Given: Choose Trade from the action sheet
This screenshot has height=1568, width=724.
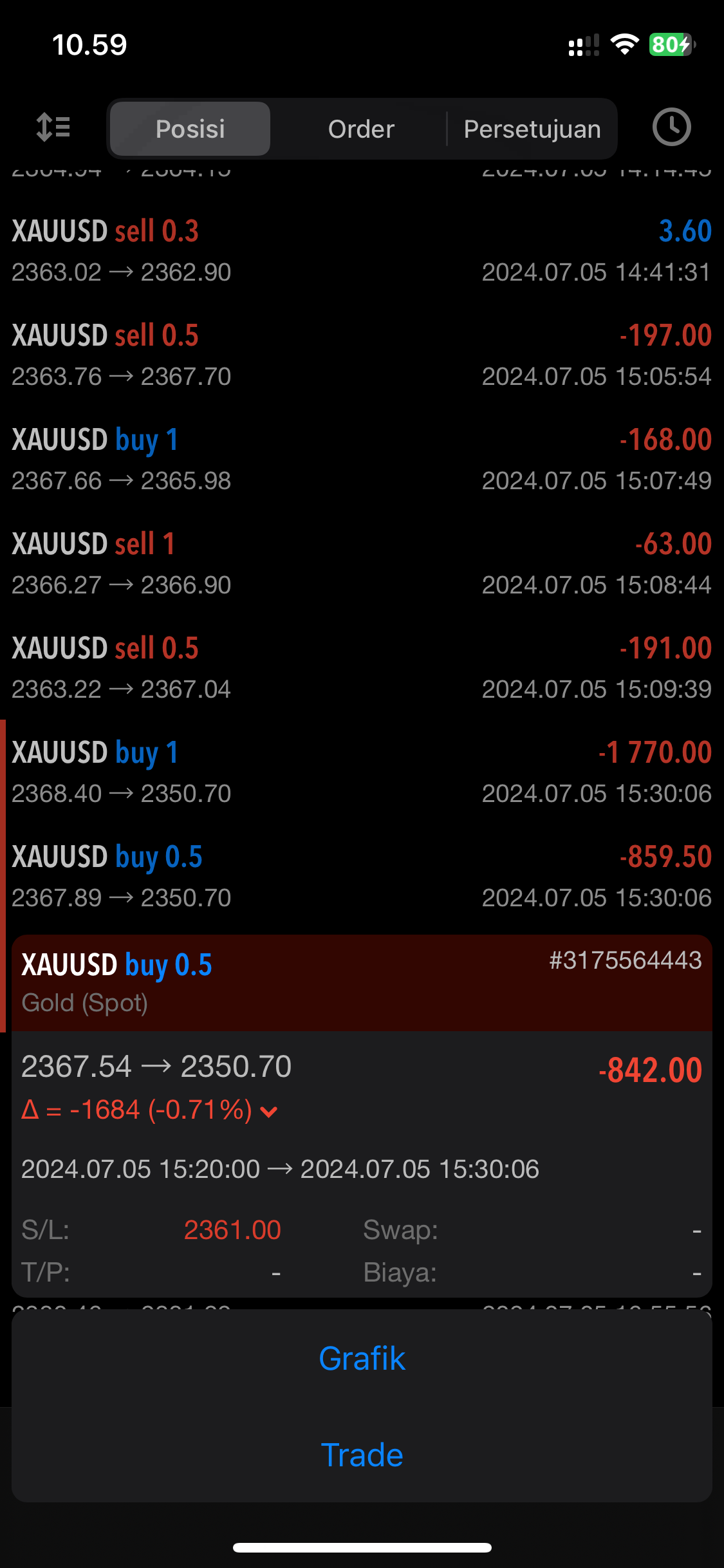Looking at the screenshot, I should 362,1455.
